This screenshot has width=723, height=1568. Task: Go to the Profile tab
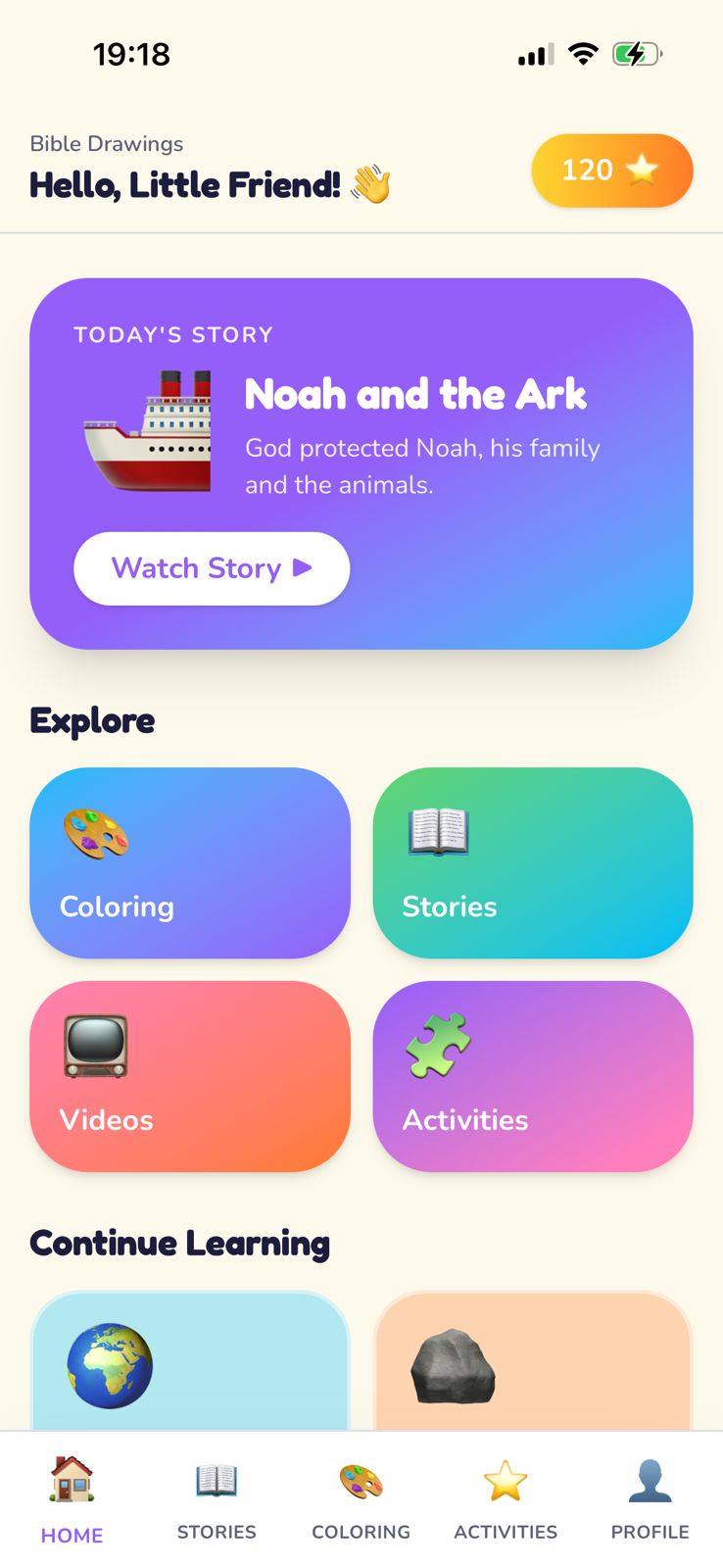pyautogui.click(x=651, y=1500)
